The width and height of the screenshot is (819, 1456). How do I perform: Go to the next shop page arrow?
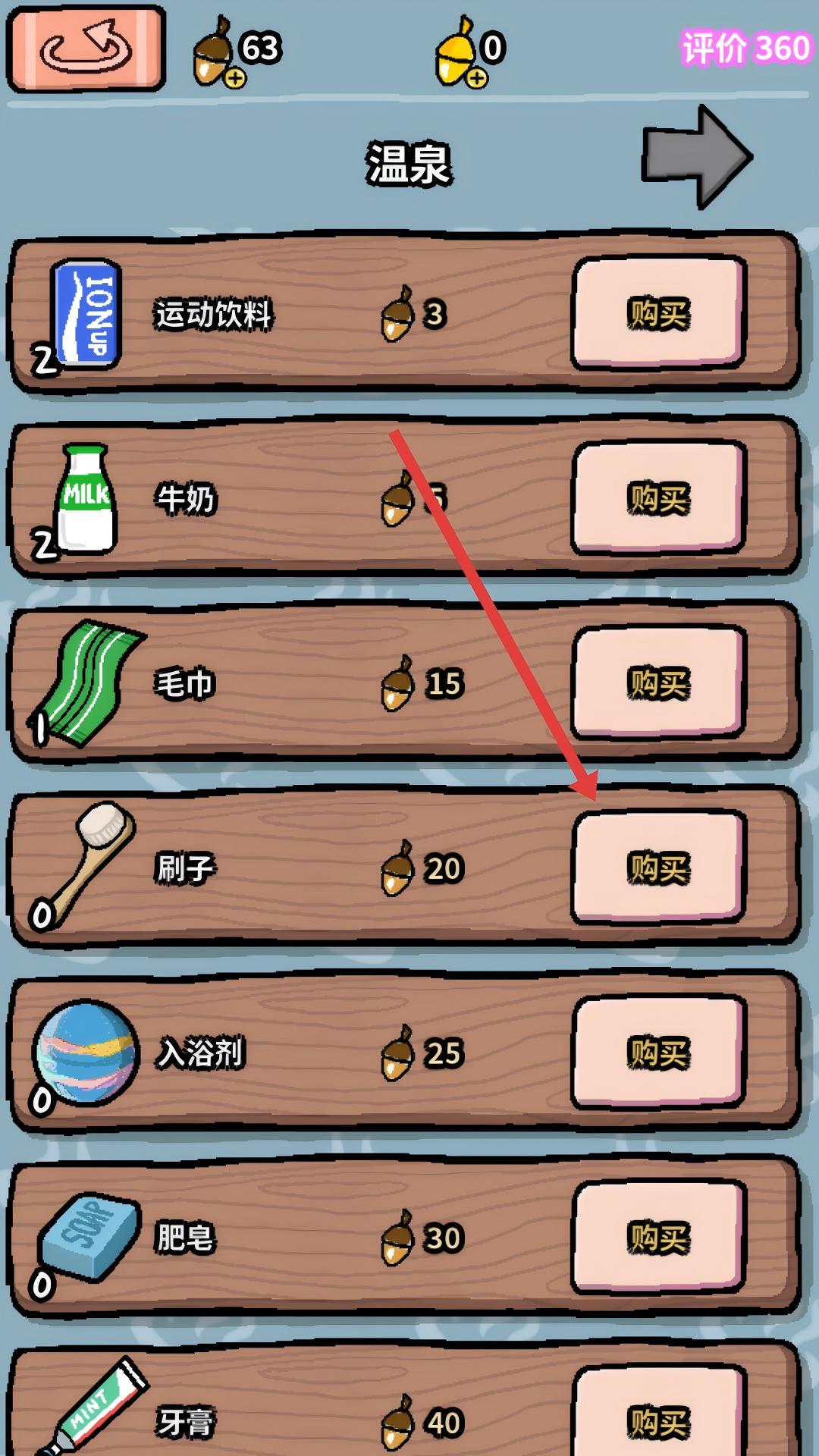[696, 157]
